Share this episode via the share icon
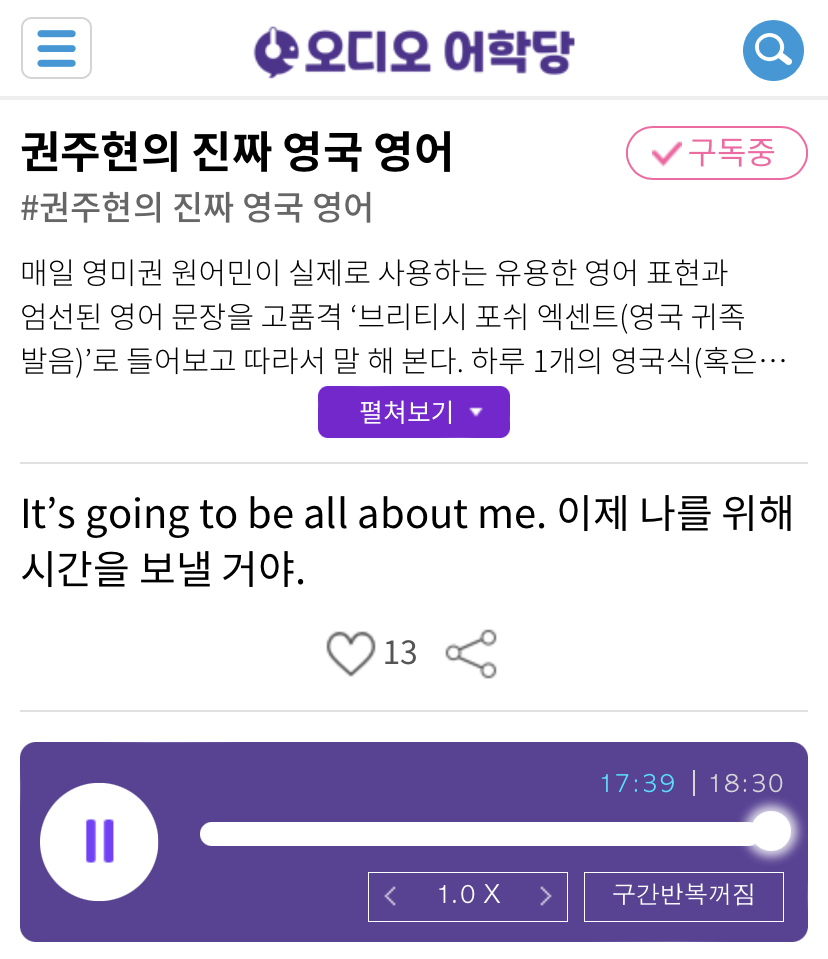The width and height of the screenshot is (828, 959). pos(472,653)
